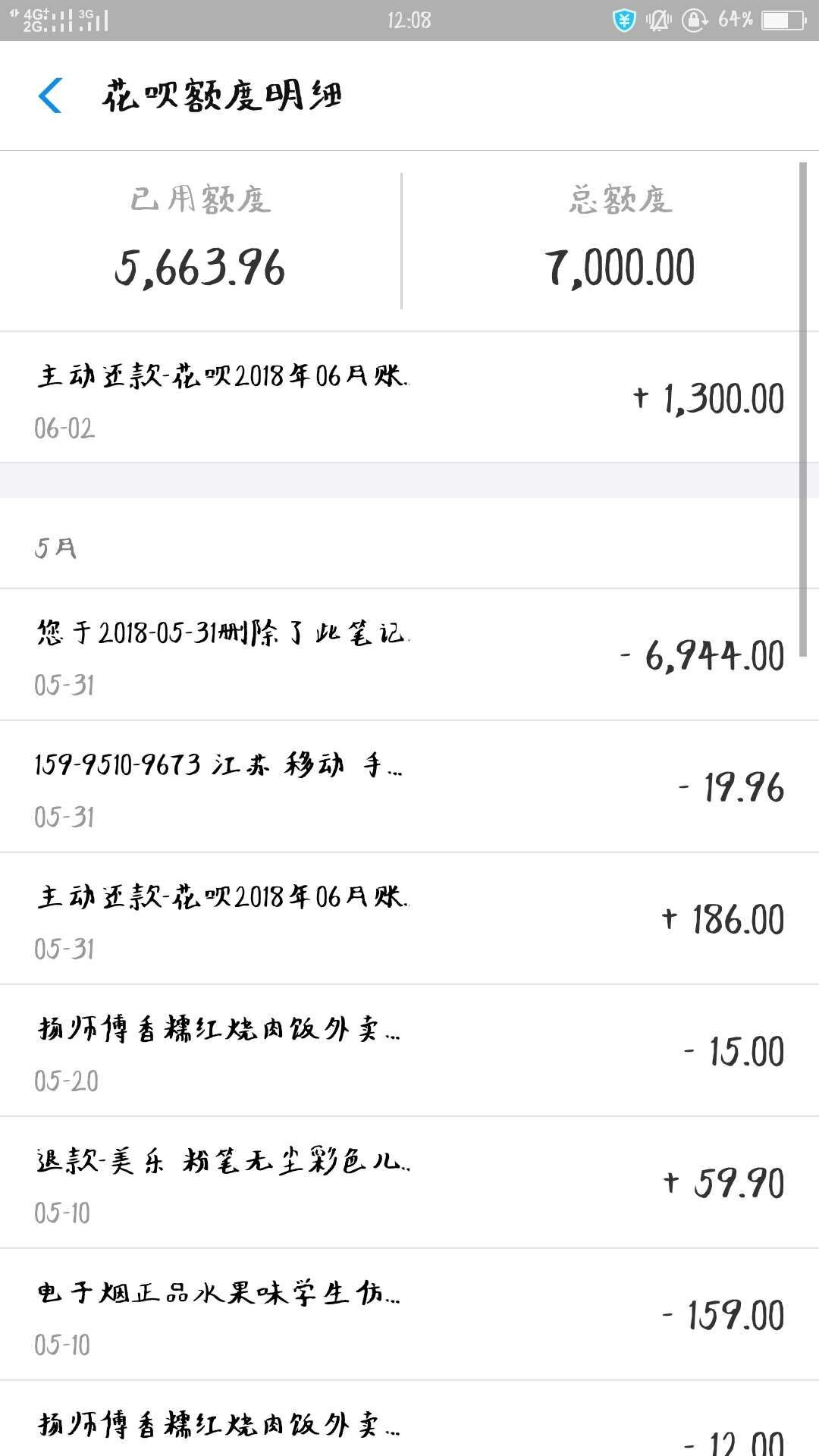Open the 05-31 主动还款 +186.00 record

pos(409,919)
